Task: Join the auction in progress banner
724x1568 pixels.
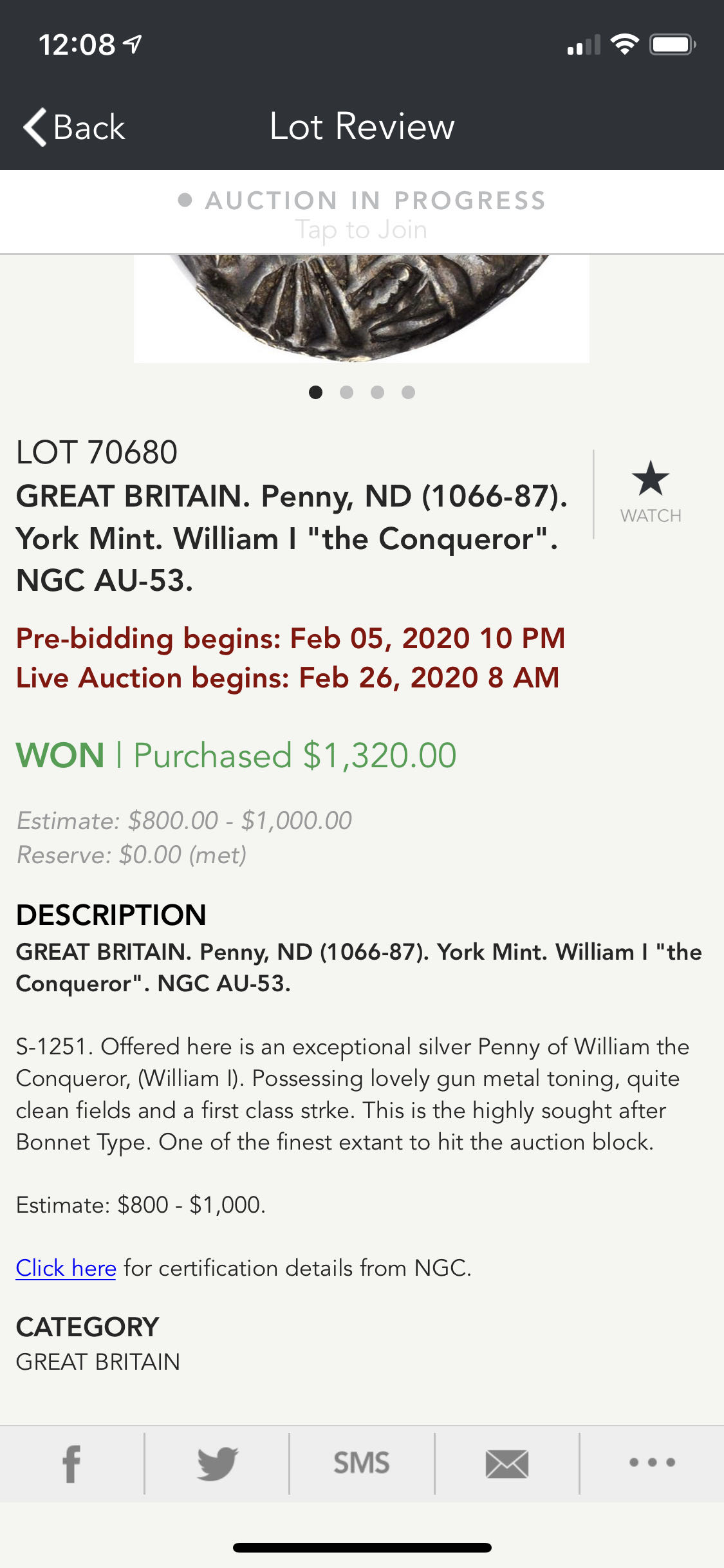Action: coord(362,214)
